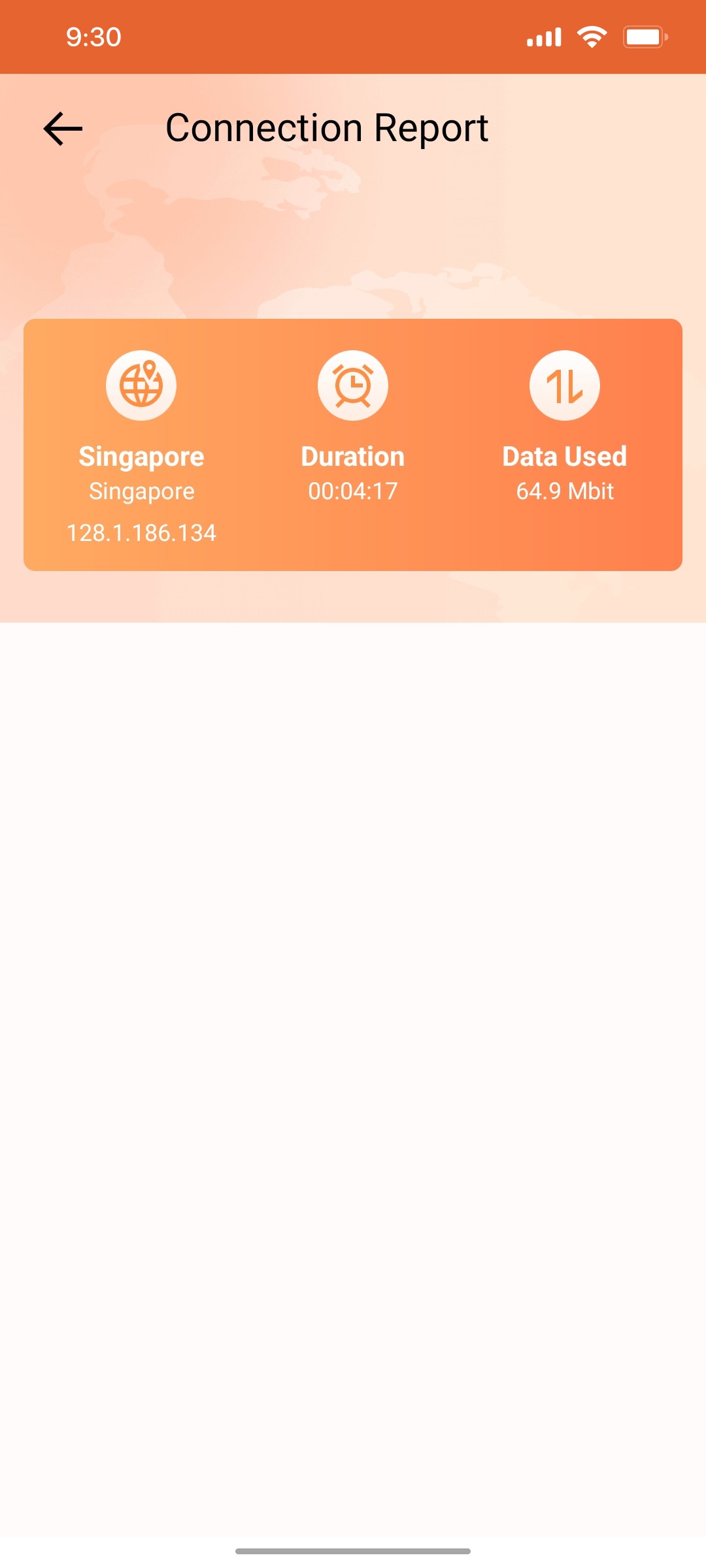The width and height of the screenshot is (706, 1568).
Task: Click the Data Used label
Action: coord(563,456)
